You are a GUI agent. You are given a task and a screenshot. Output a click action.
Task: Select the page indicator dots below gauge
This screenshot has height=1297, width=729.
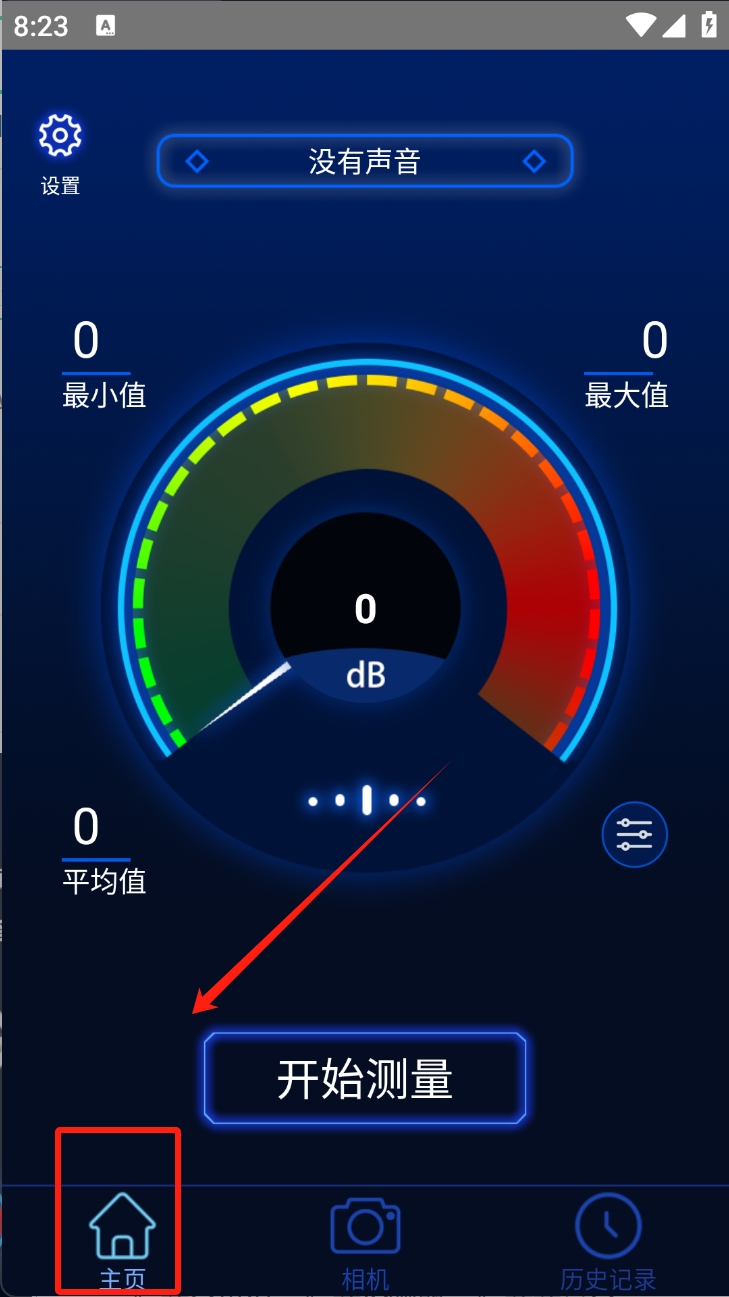pos(367,800)
